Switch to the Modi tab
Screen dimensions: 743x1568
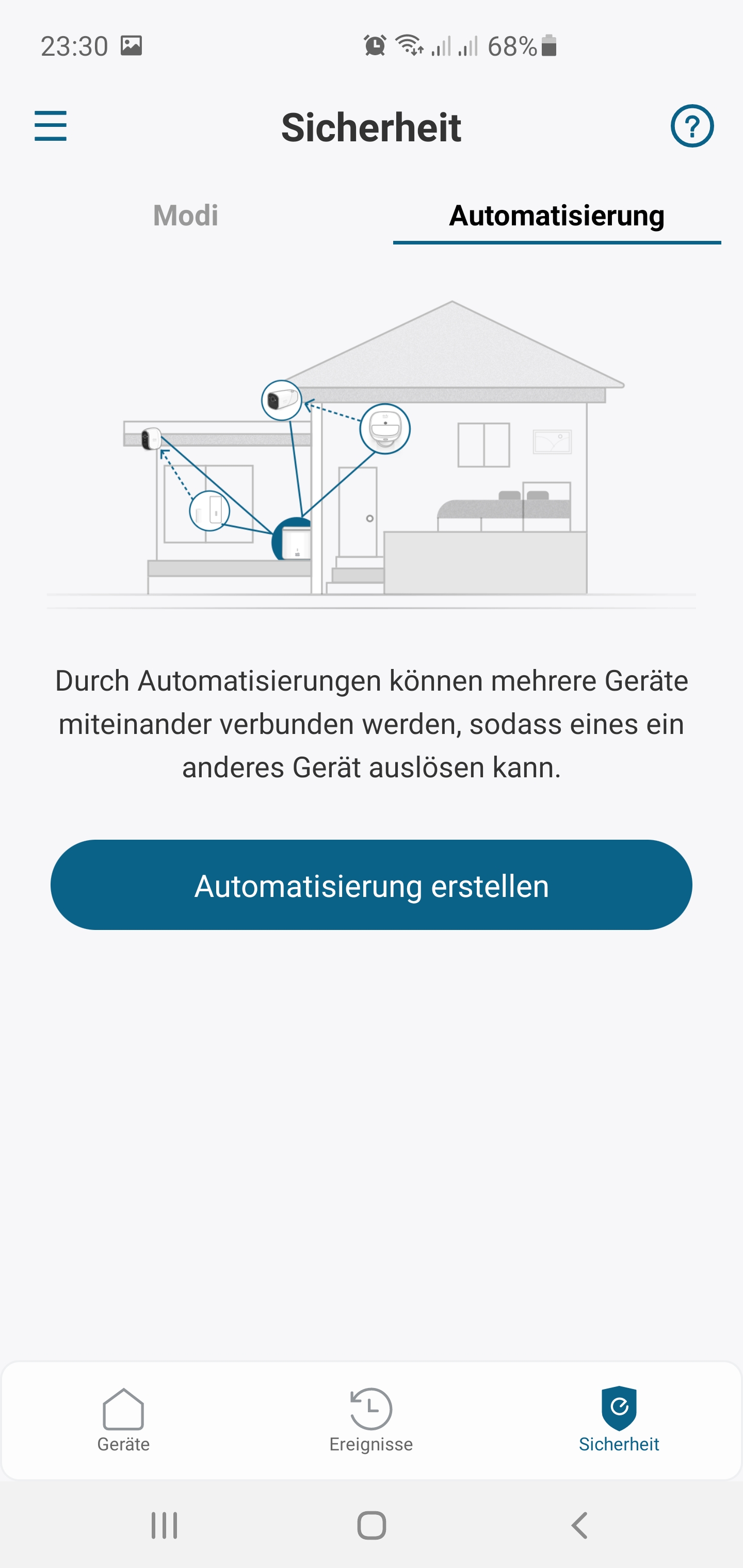(x=186, y=216)
